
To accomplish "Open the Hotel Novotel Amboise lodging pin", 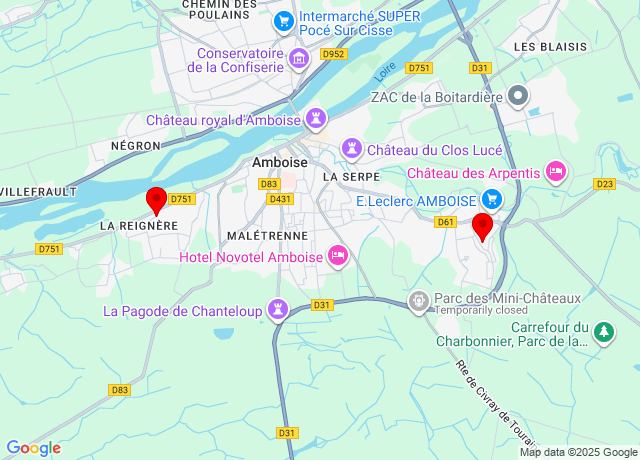I will [x=339, y=257].
